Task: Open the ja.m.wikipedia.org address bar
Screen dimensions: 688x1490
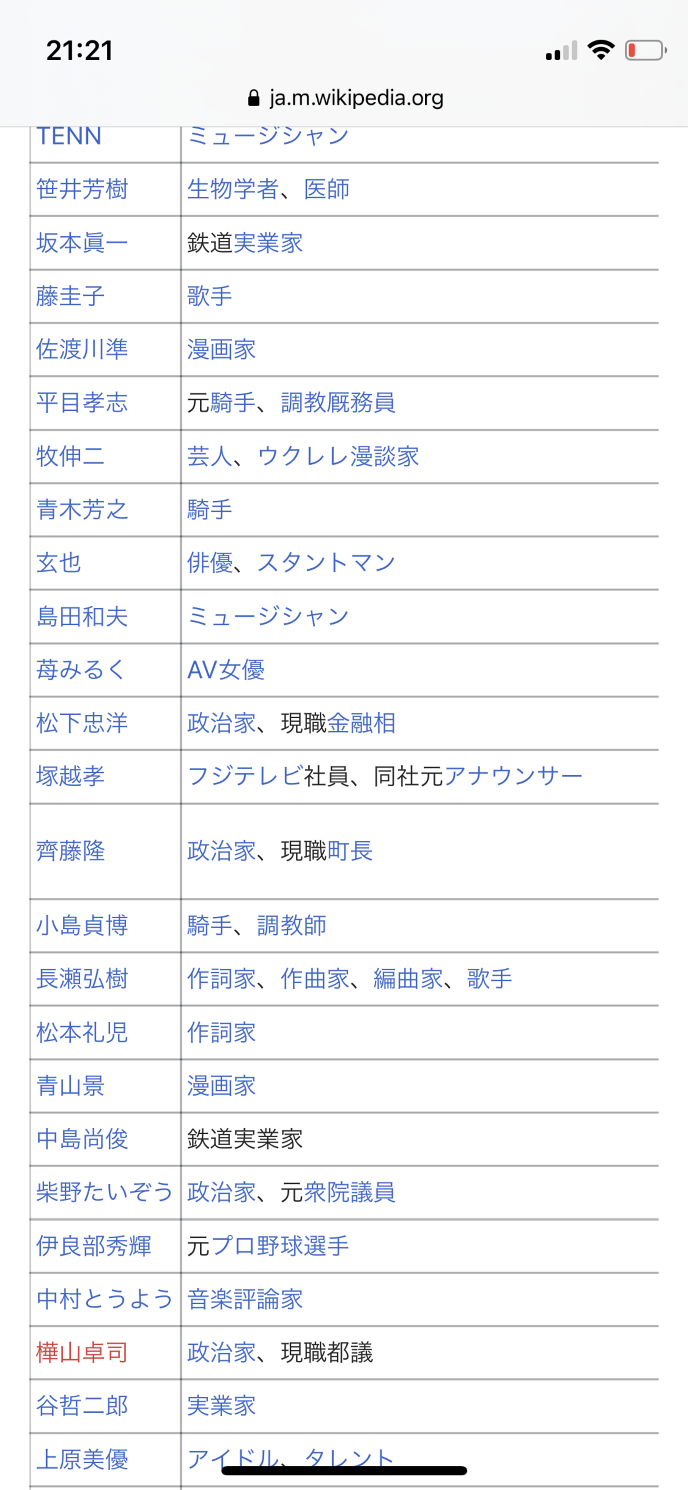Action: click(344, 98)
